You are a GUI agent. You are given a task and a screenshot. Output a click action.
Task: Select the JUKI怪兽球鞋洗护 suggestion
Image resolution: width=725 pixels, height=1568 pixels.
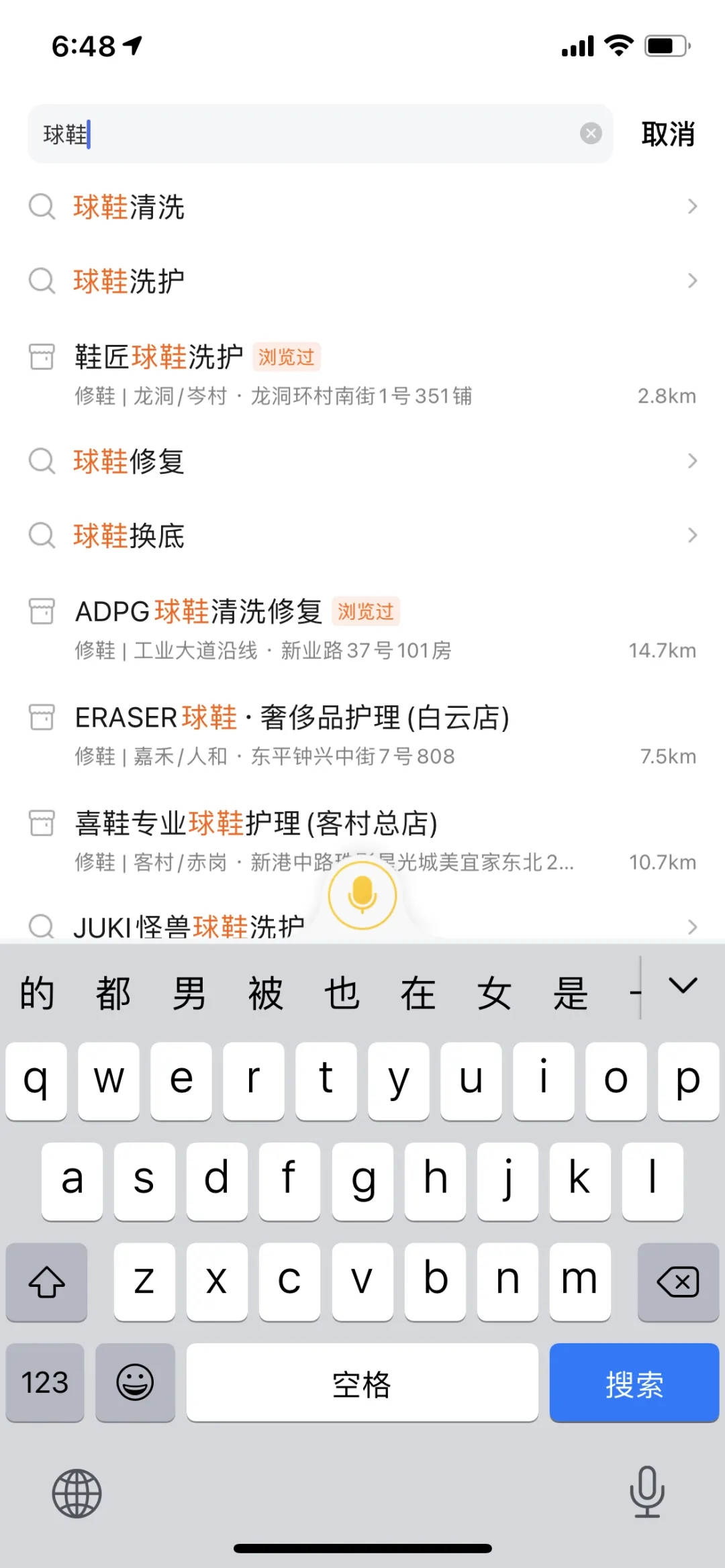[x=188, y=927]
